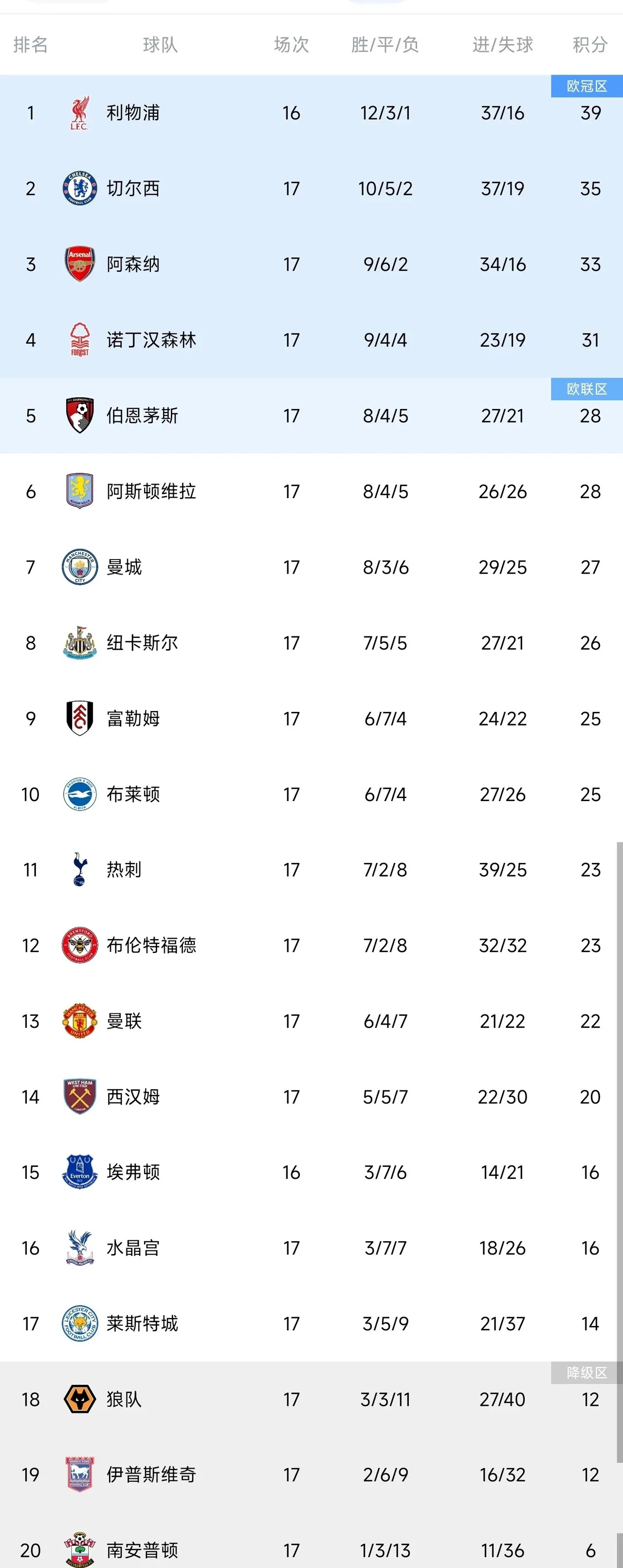This screenshot has width=623, height=1568.
Task: Select the Manchester City crest icon
Action: pos(79,567)
